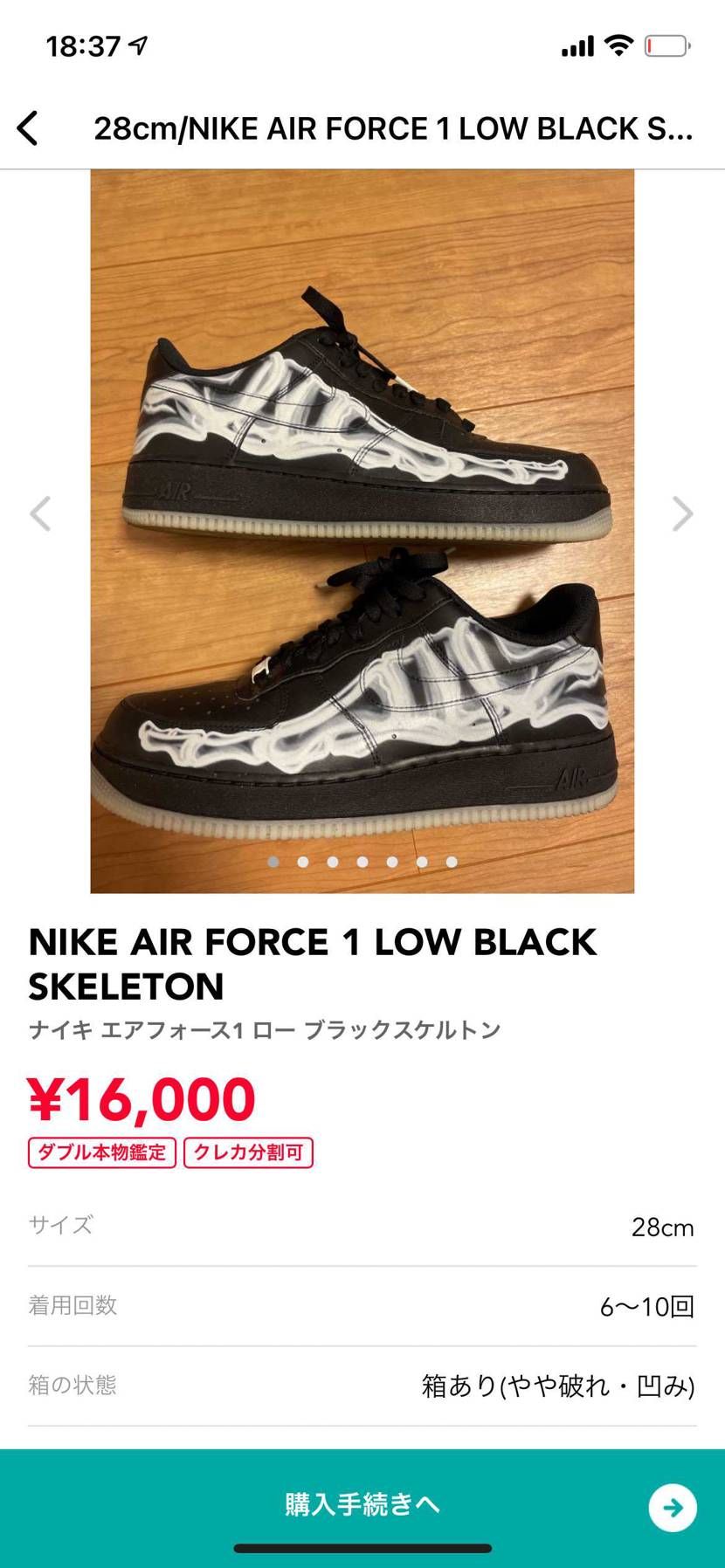Select the first carousel pagination dot
This screenshot has height=1568, width=725.
click(273, 863)
